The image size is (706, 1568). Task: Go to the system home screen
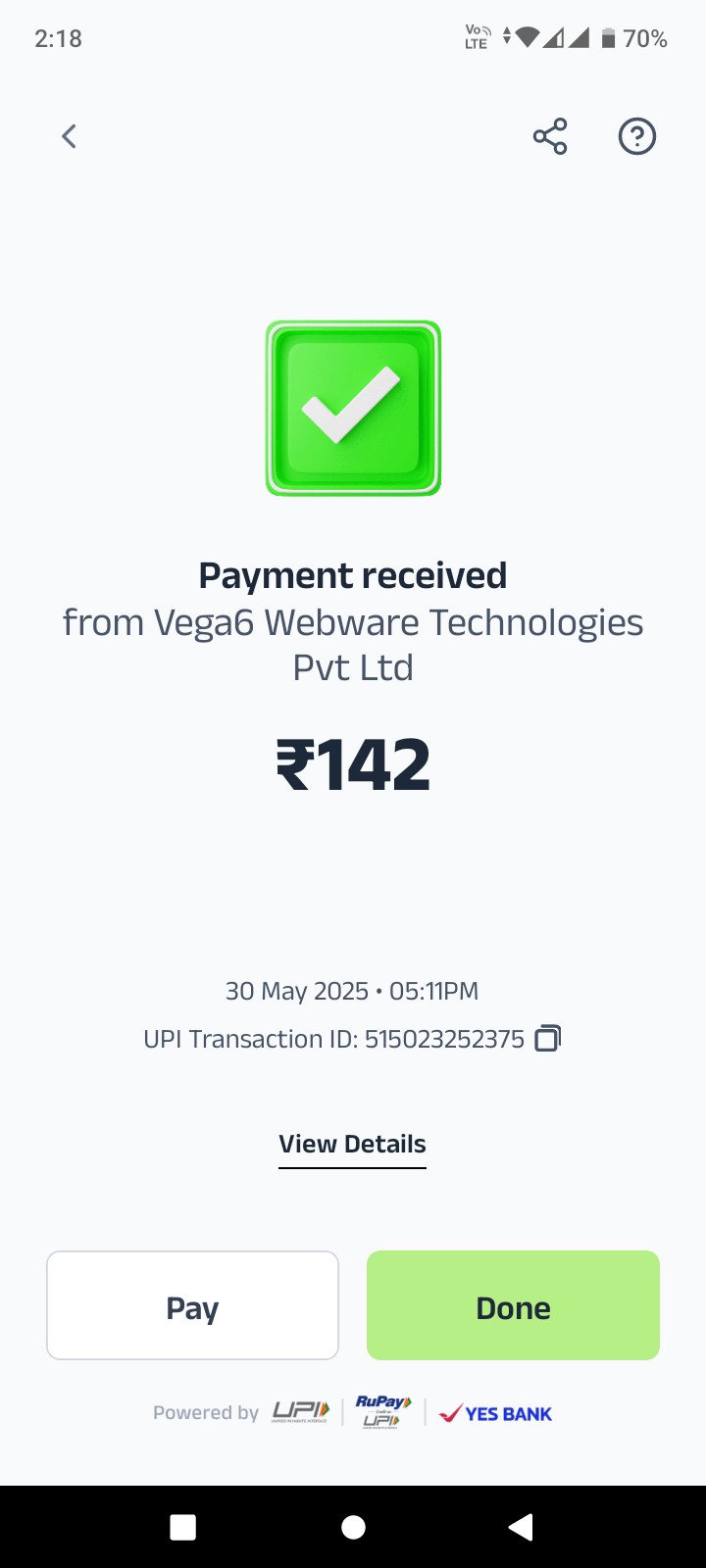pos(353,1527)
